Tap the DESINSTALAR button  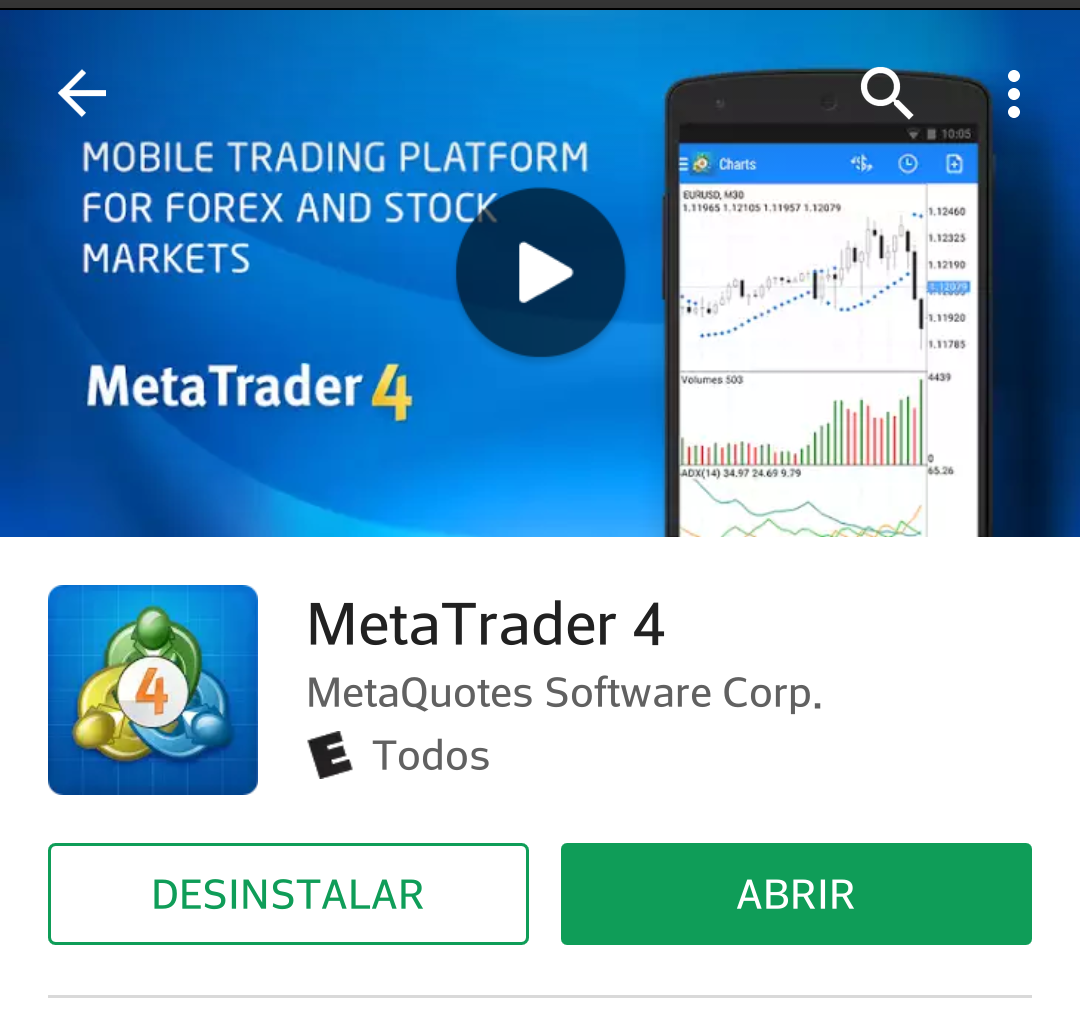coord(288,894)
